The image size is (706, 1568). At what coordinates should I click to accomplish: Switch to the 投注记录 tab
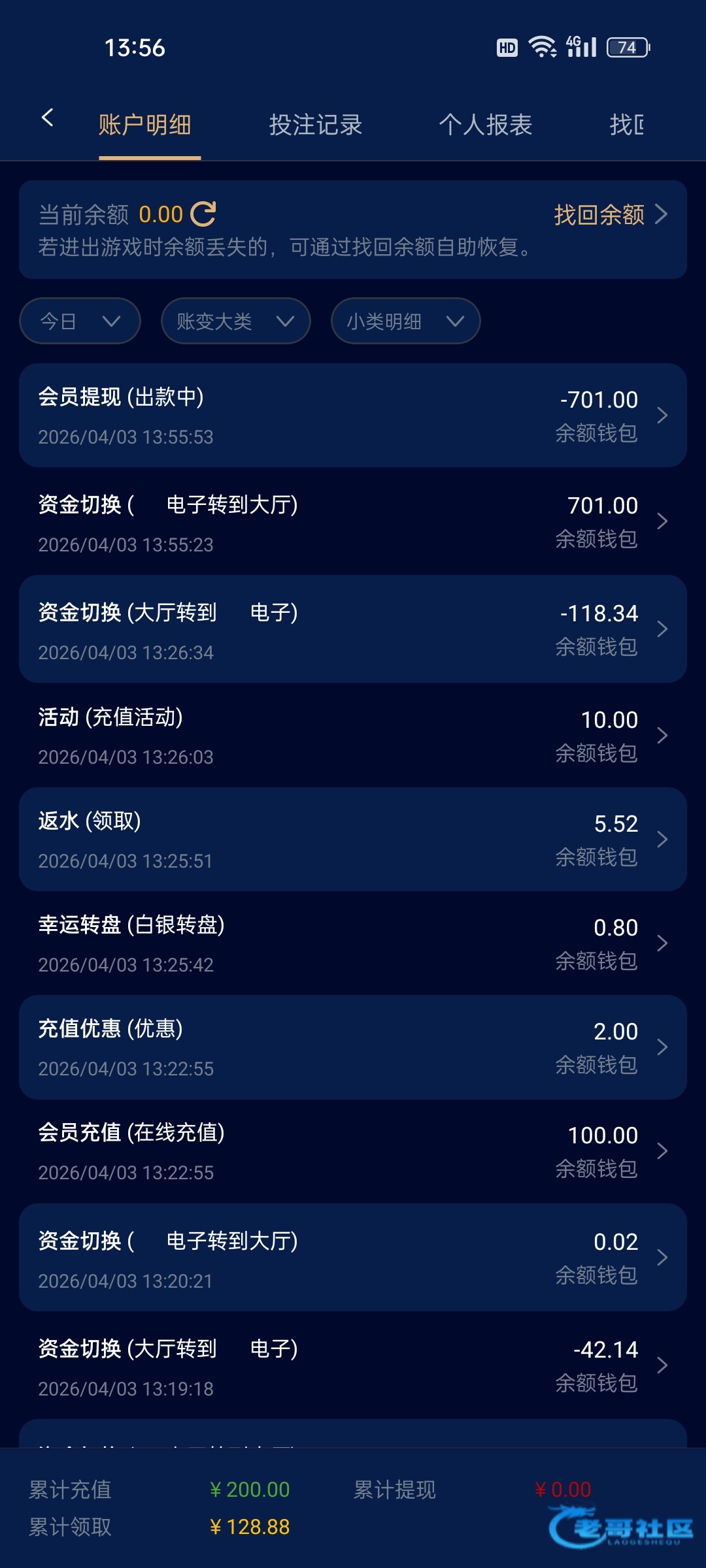pos(315,125)
